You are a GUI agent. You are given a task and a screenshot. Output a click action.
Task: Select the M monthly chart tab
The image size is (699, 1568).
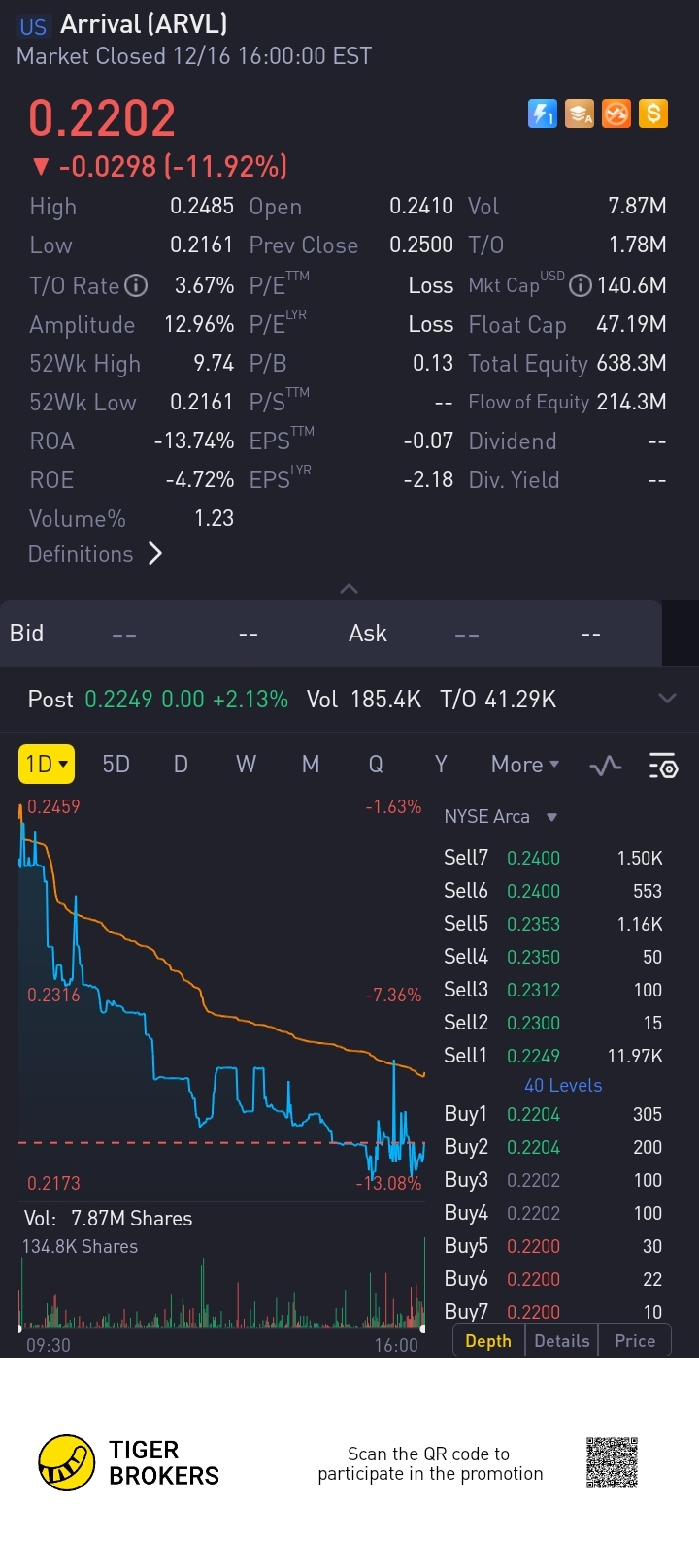[x=311, y=765]
